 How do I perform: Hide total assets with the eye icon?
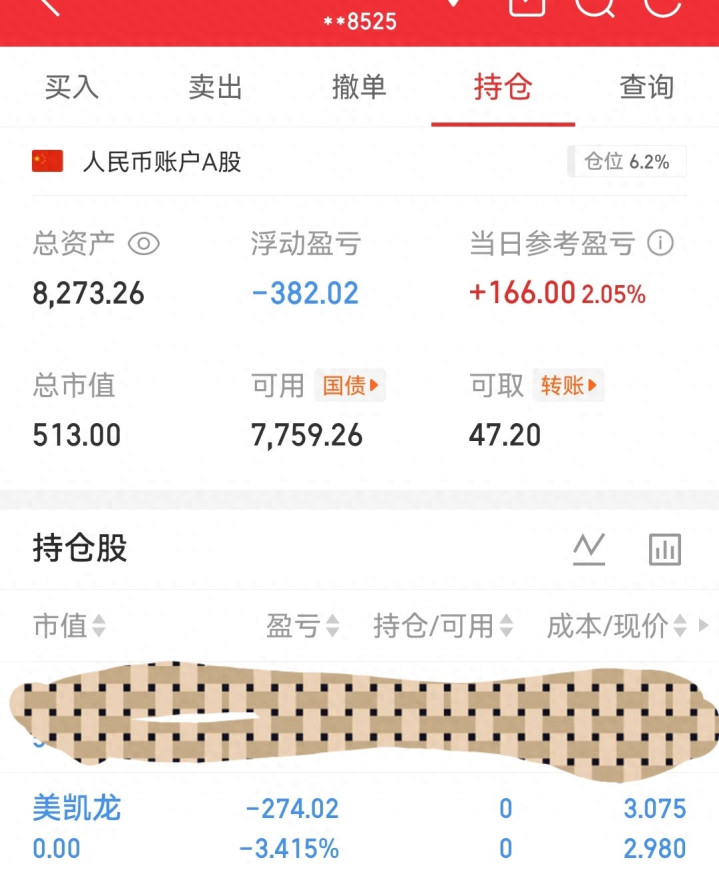pos(144,243)
